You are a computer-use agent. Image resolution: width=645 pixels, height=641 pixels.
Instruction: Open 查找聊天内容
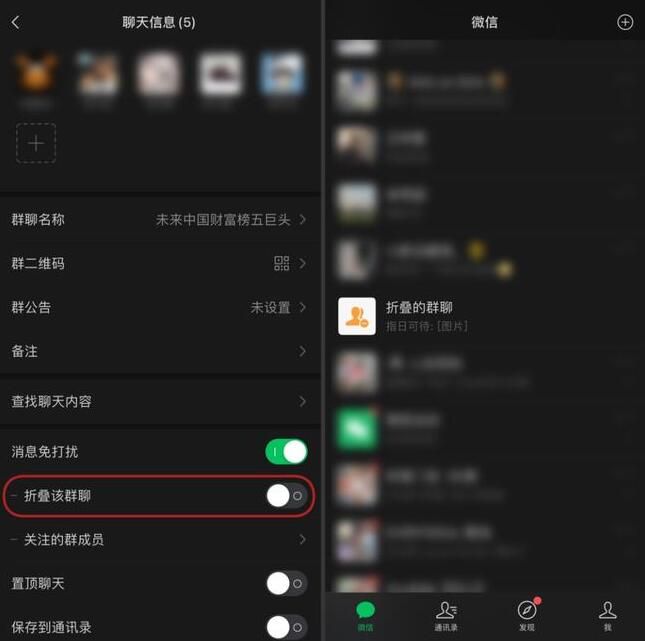[x=160, y=401]
